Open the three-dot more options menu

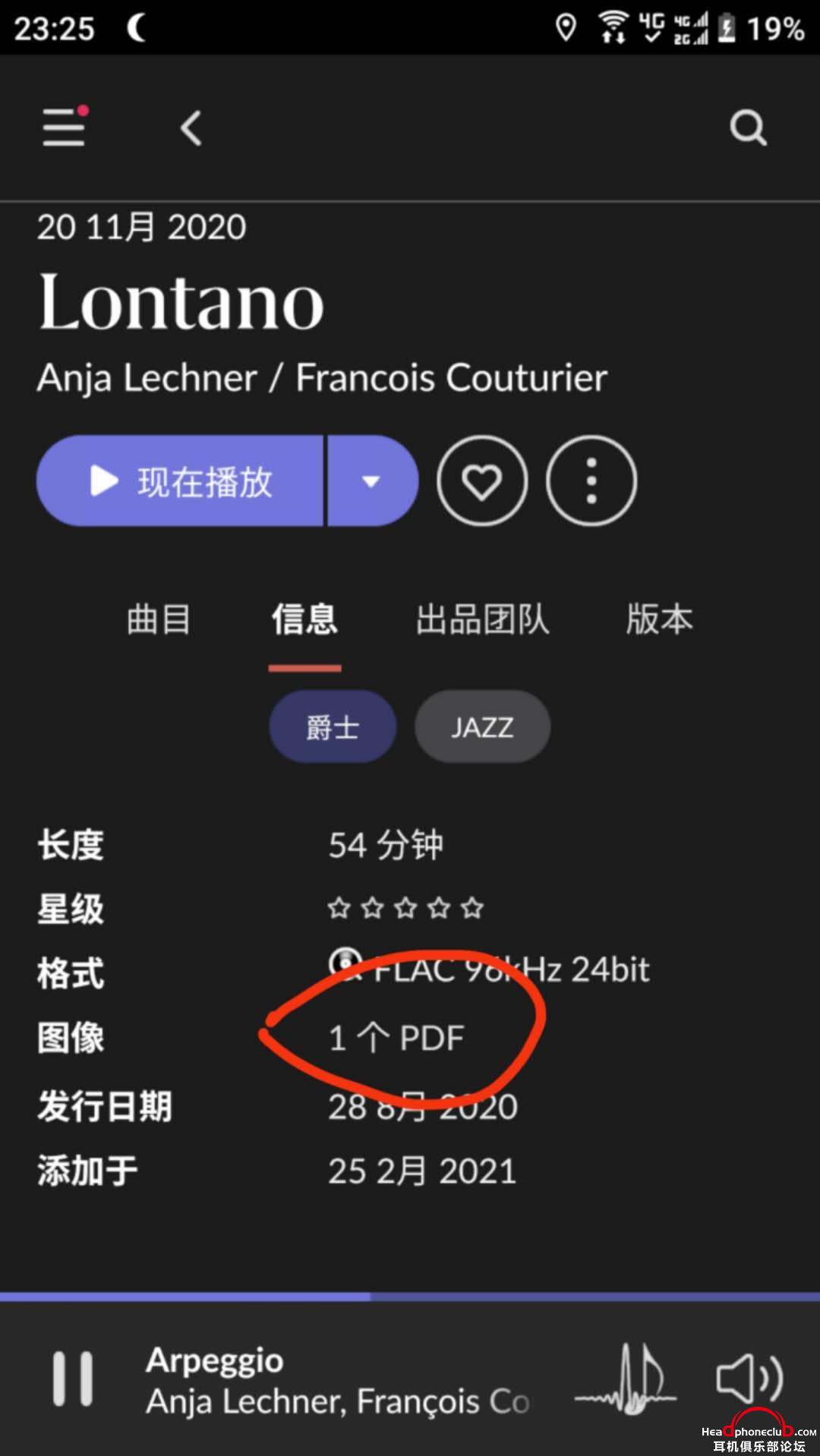pos(591,481)
